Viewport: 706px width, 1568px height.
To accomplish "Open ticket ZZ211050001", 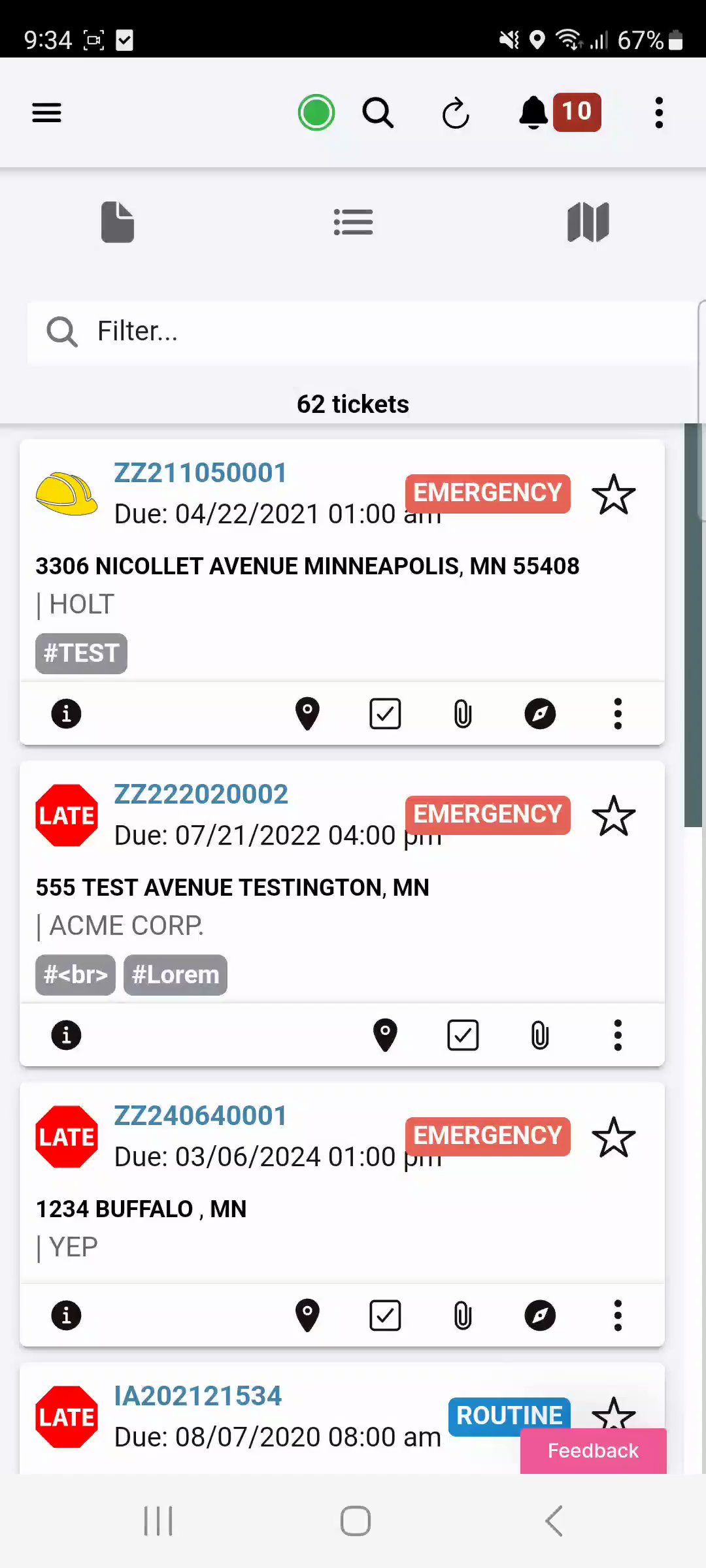I will [x=201, y=473].
